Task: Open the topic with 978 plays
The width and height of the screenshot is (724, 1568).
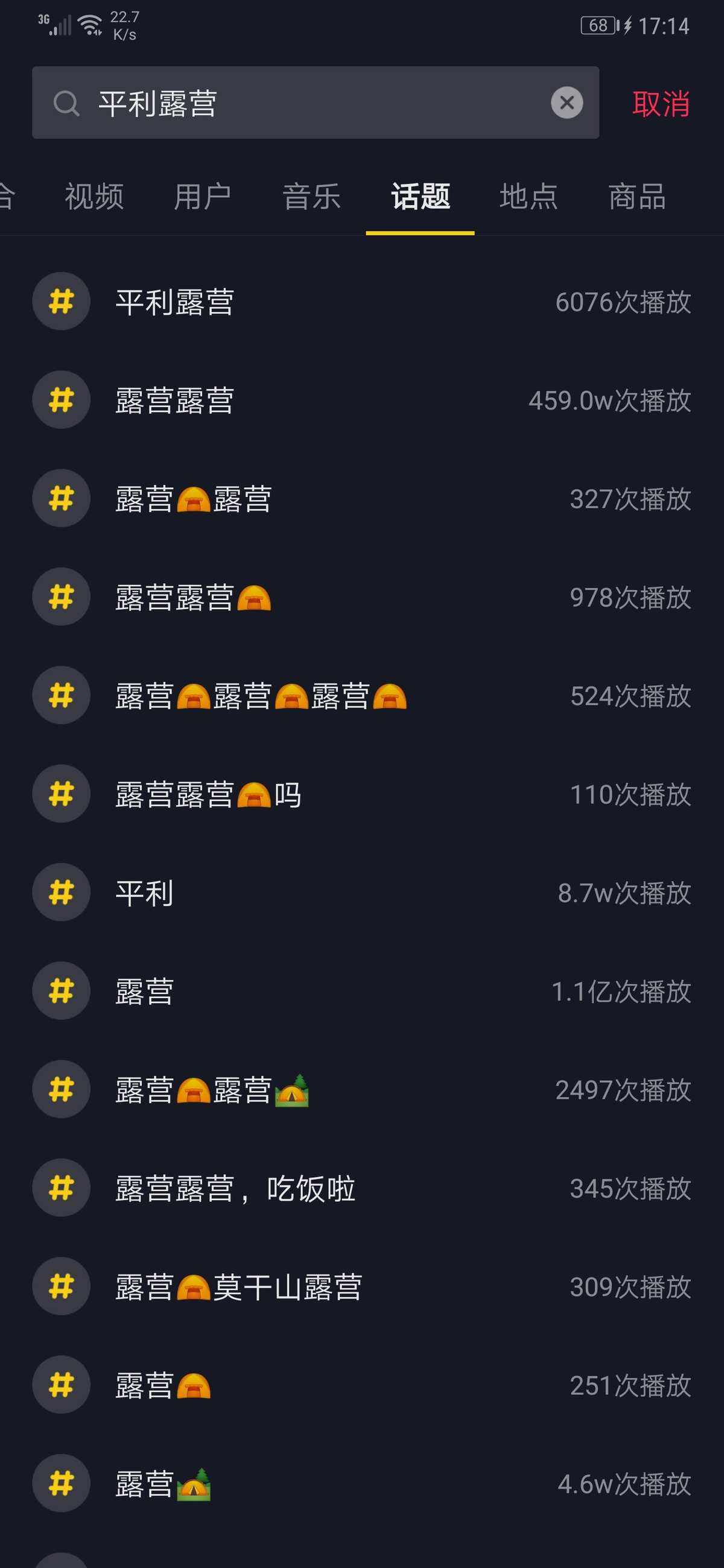Action: 361,598
